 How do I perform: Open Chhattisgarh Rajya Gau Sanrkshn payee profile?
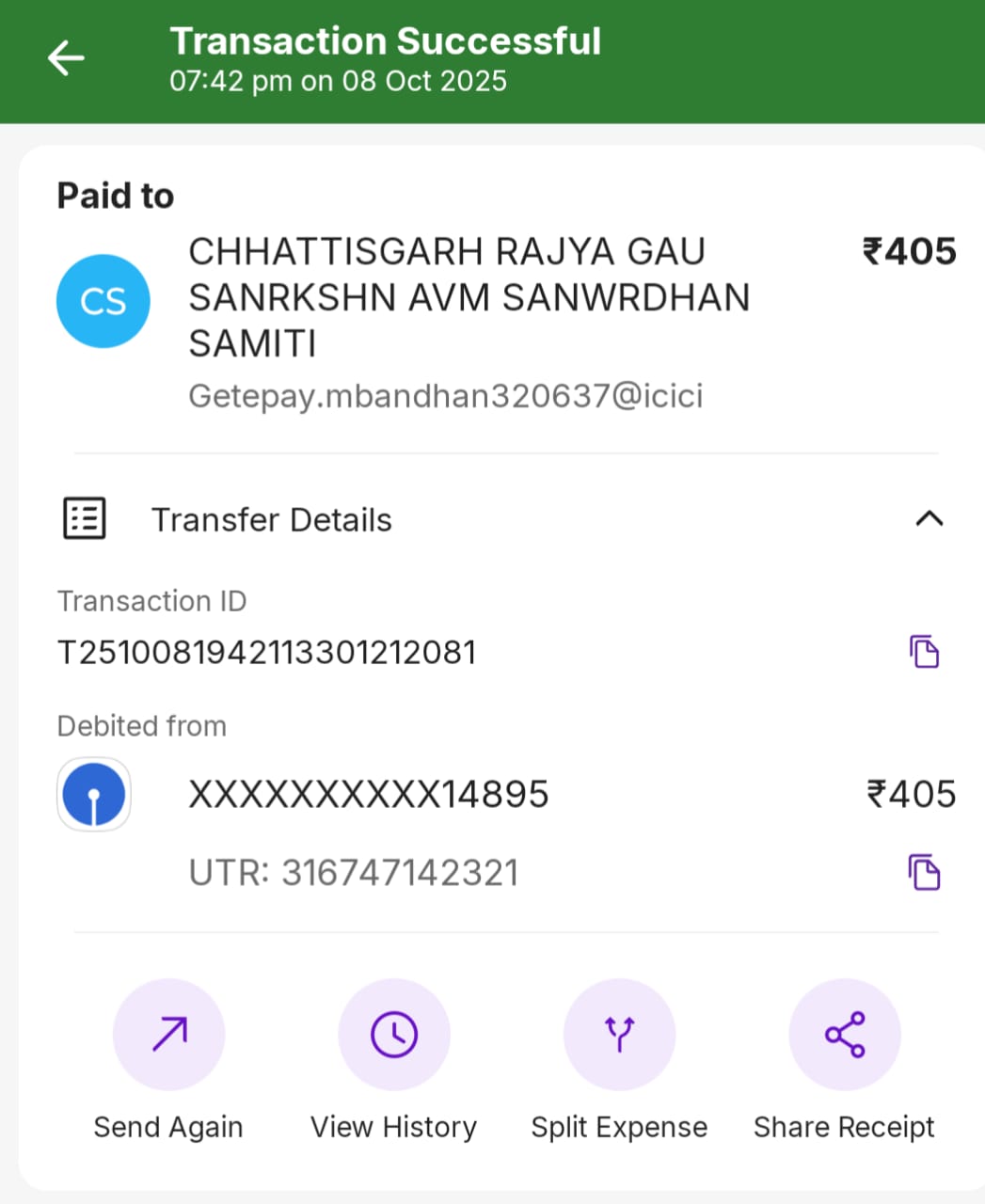[103, 301]
